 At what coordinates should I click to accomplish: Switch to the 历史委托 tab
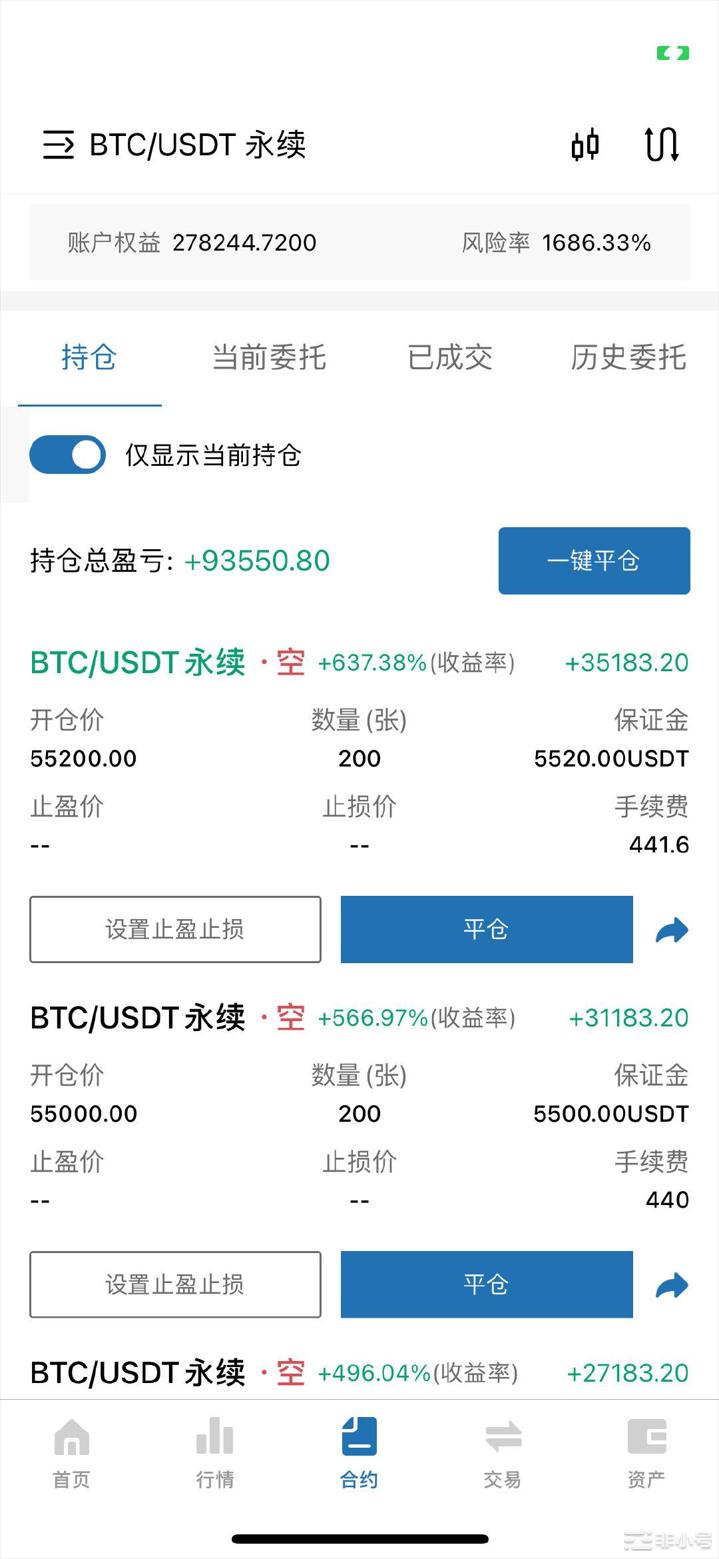click(628, 357)
